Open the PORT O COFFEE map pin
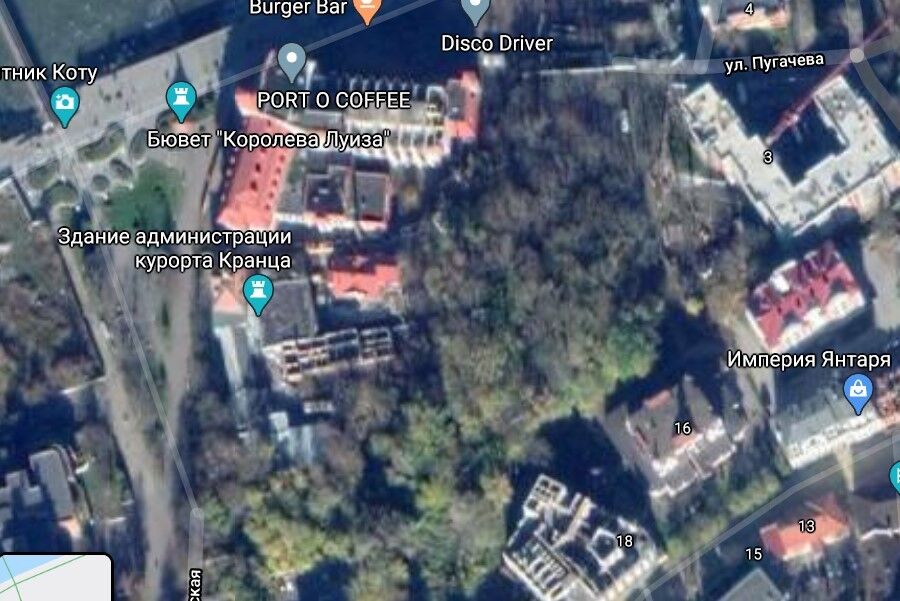 pos(291,60)
